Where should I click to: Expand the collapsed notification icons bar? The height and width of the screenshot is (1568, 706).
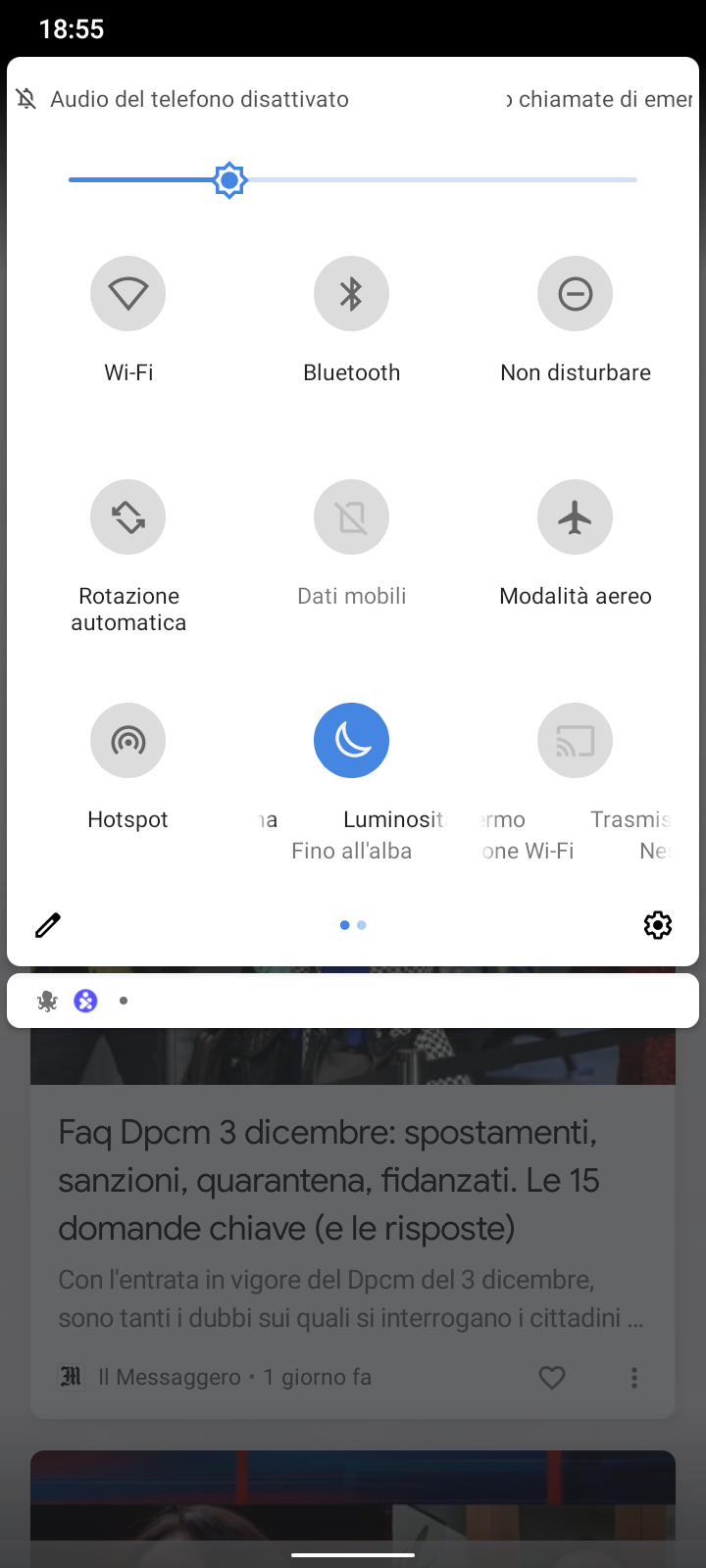(353, 1001)
